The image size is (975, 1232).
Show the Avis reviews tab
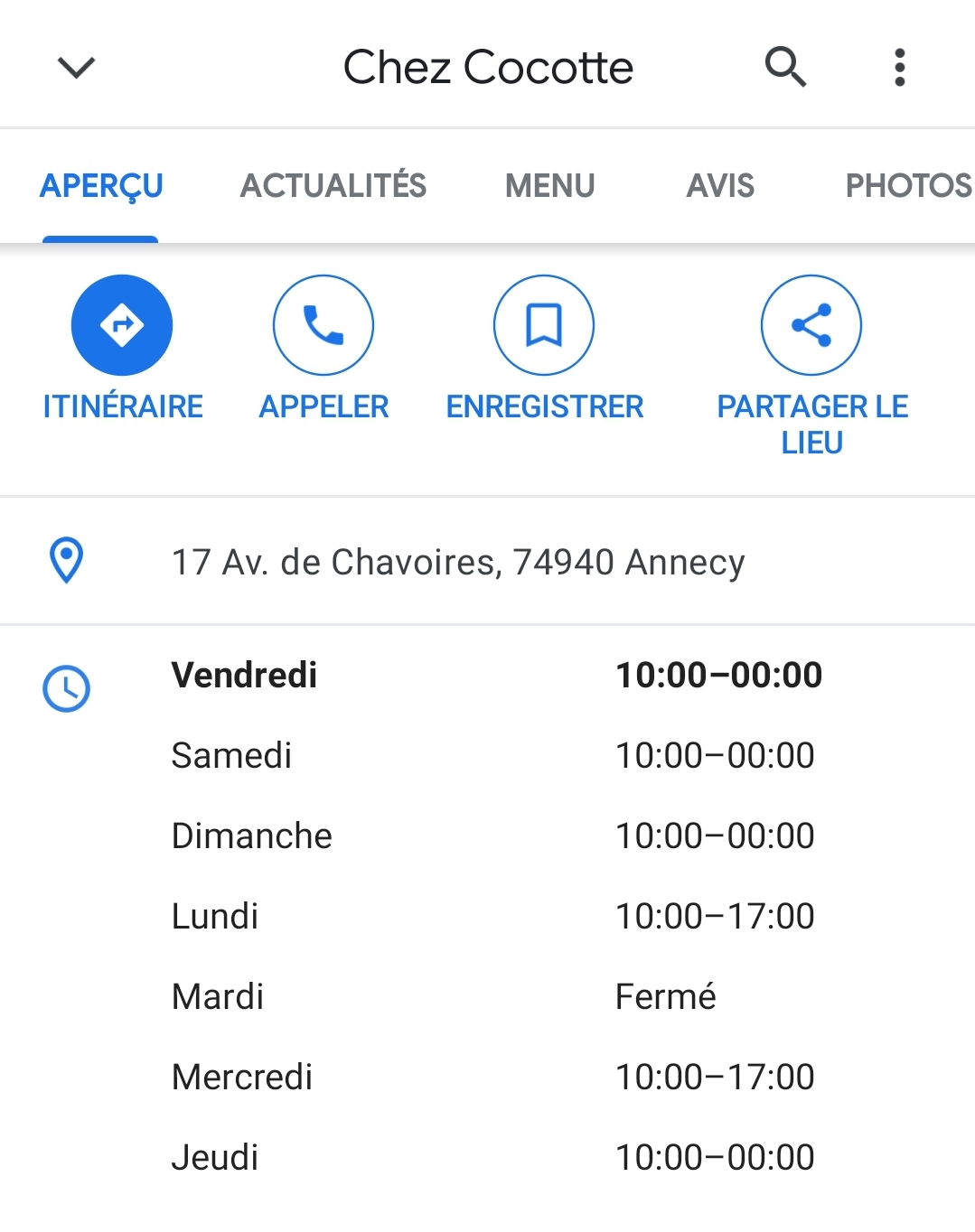click(x=720, y=185)
